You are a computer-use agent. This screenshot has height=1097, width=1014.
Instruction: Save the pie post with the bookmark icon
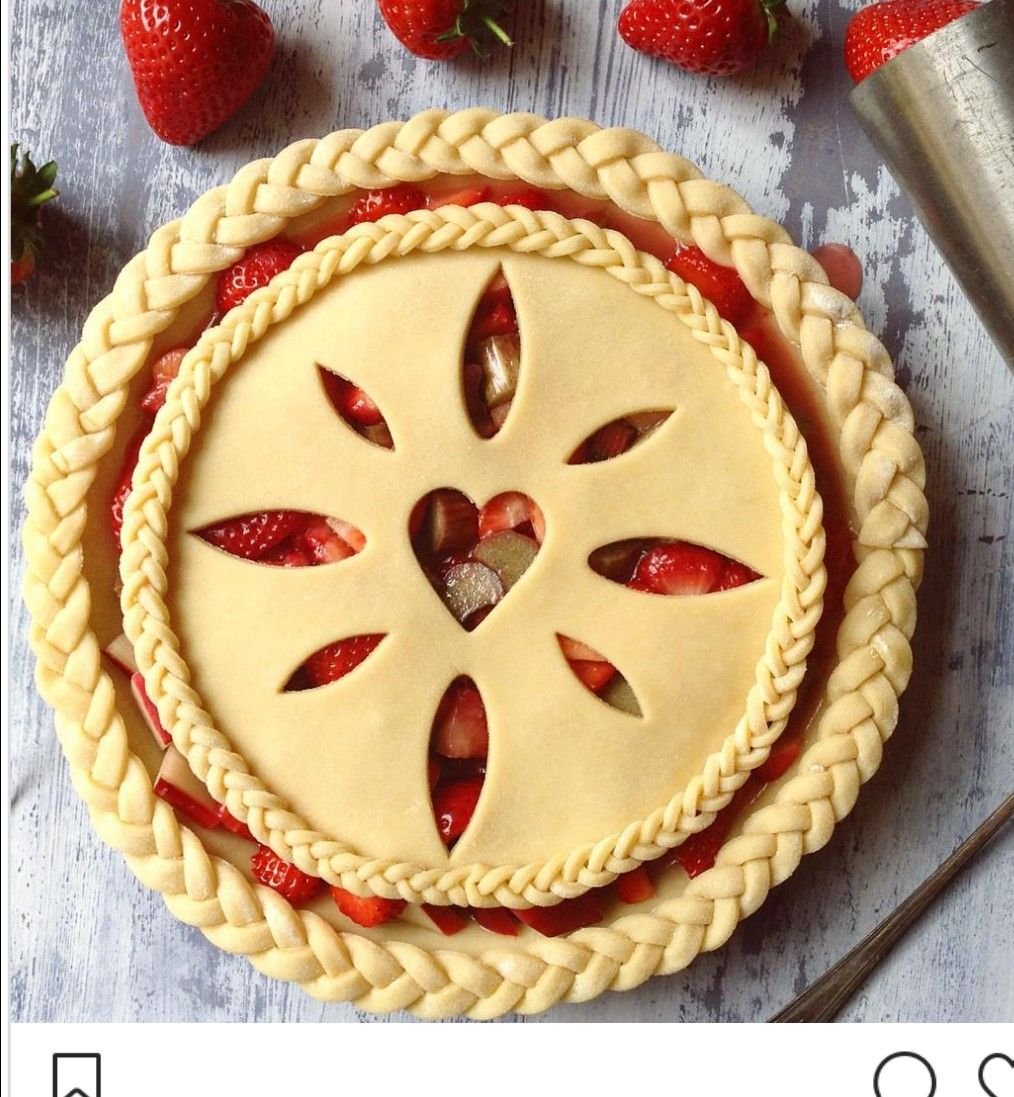click(x=77, y=1077)
